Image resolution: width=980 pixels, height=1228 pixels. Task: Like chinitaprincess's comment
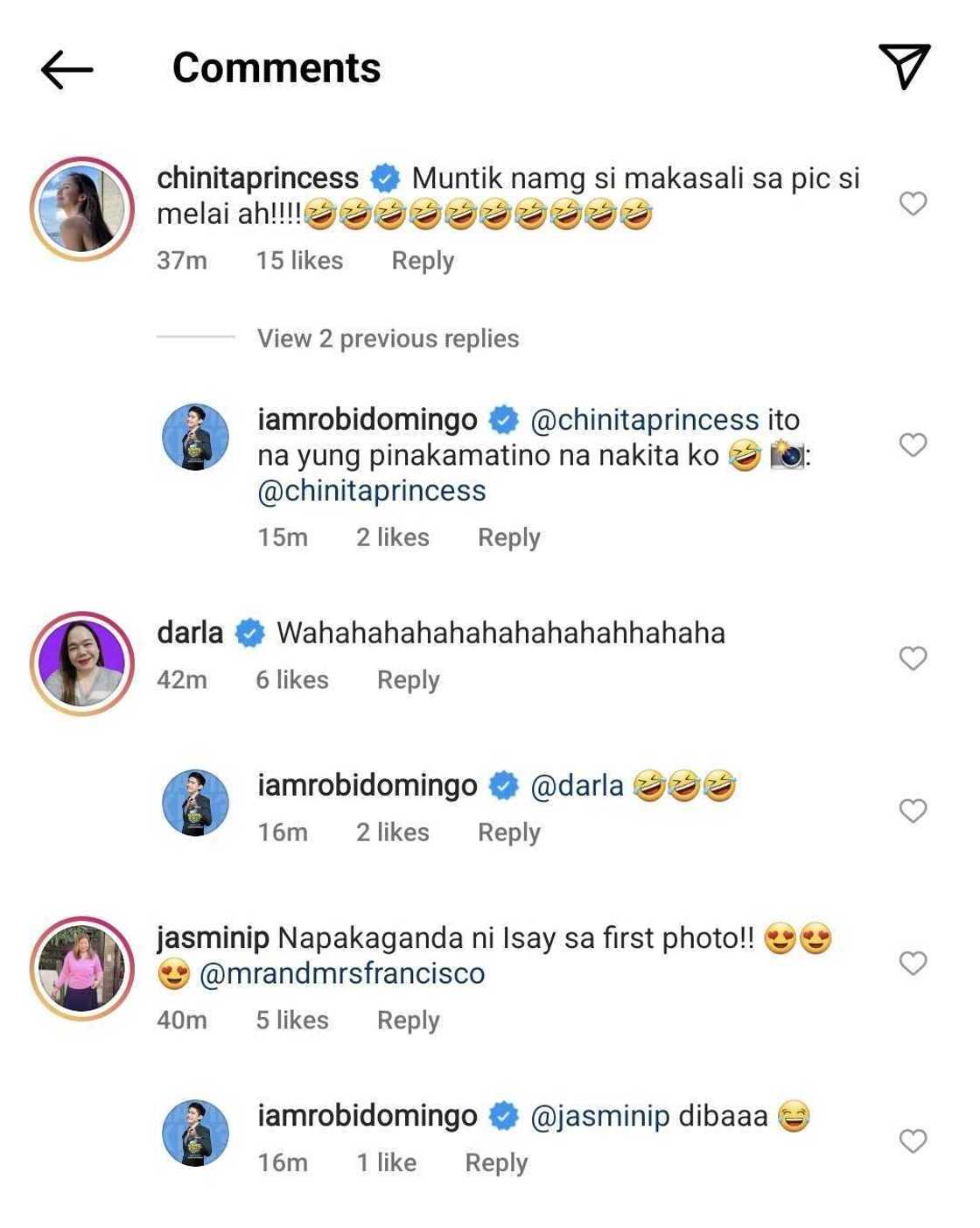913,203
